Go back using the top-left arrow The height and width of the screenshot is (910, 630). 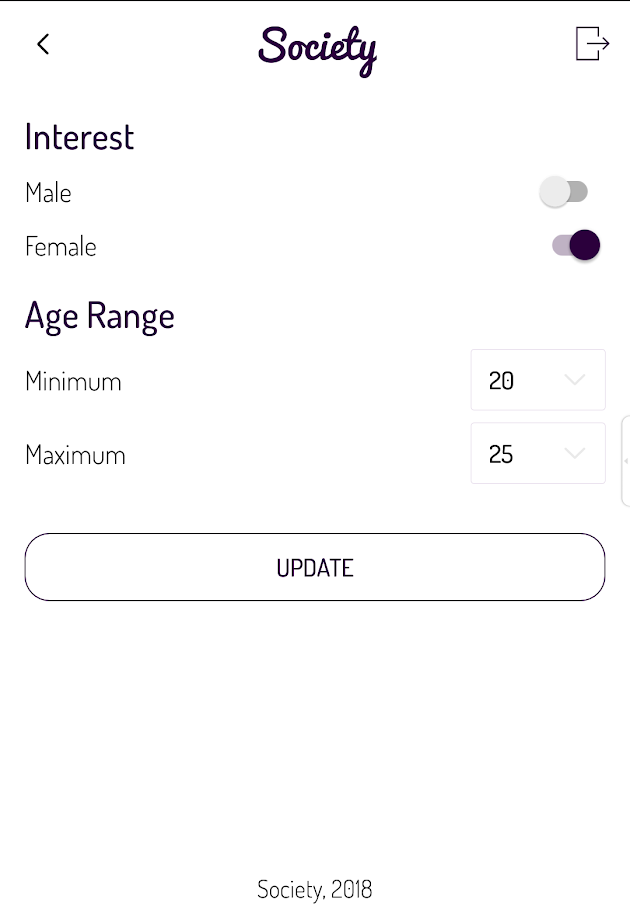[43, 44]
